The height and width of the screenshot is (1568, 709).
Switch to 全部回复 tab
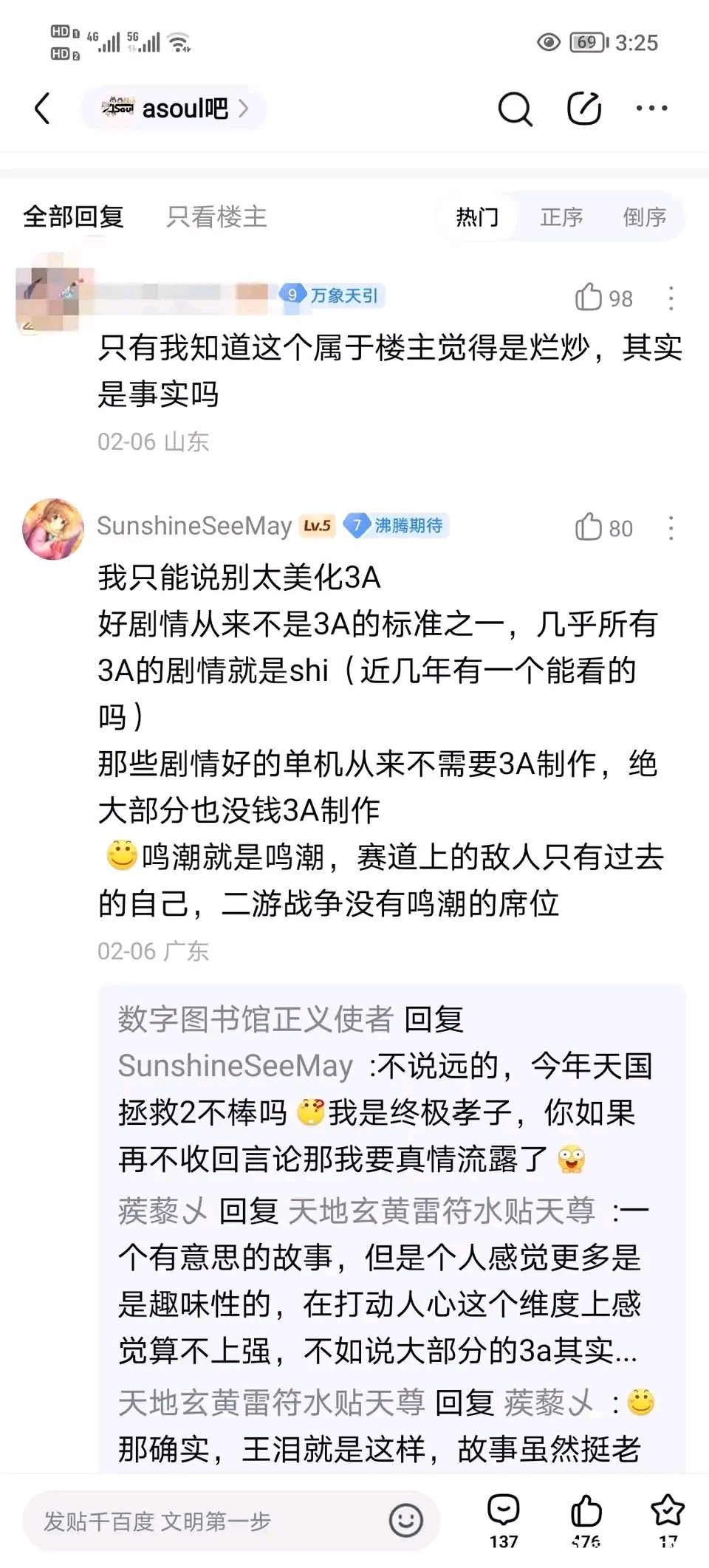pos(73,216)
